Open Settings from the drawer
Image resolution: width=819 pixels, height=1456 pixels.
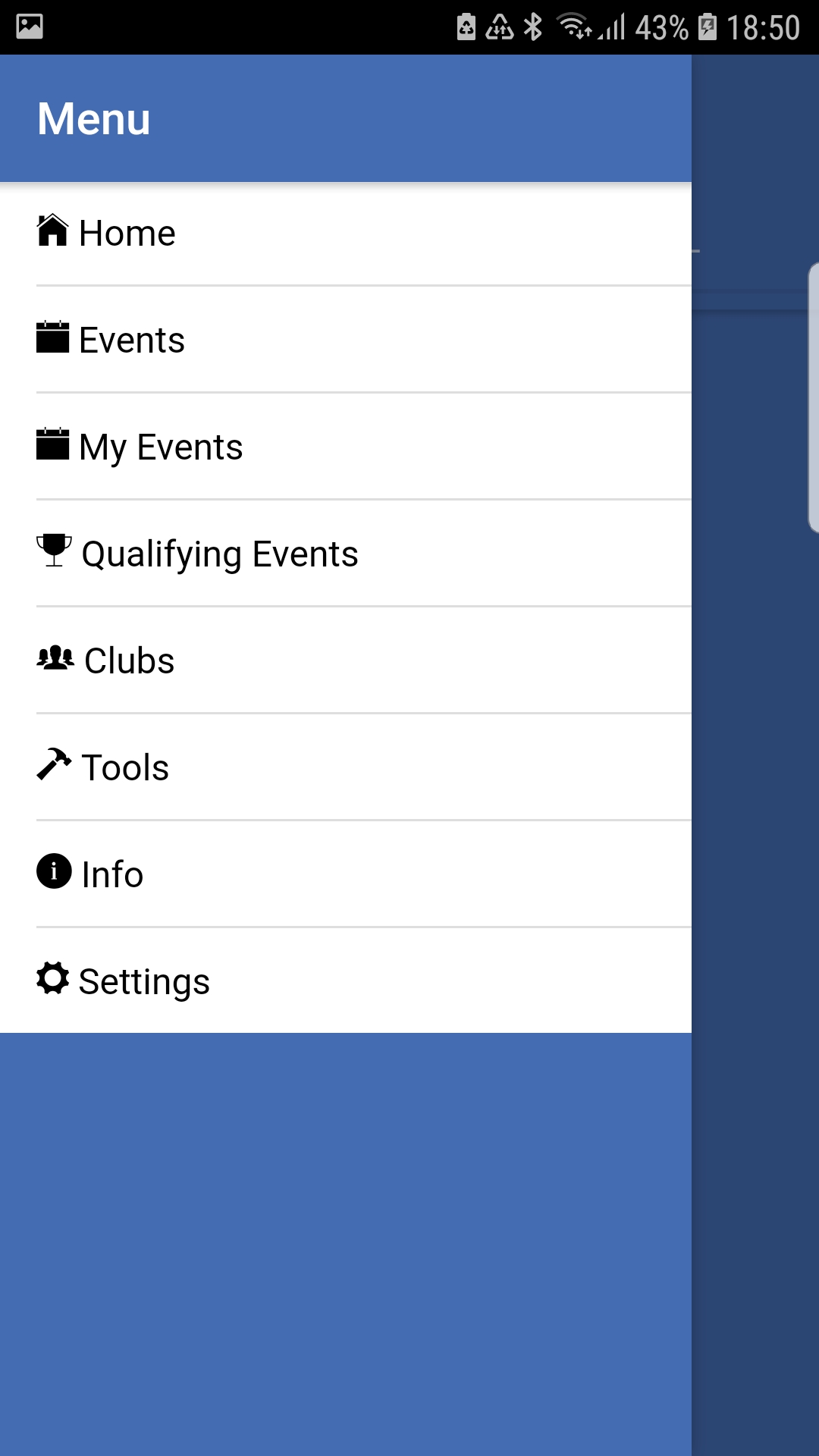point(144,981)
